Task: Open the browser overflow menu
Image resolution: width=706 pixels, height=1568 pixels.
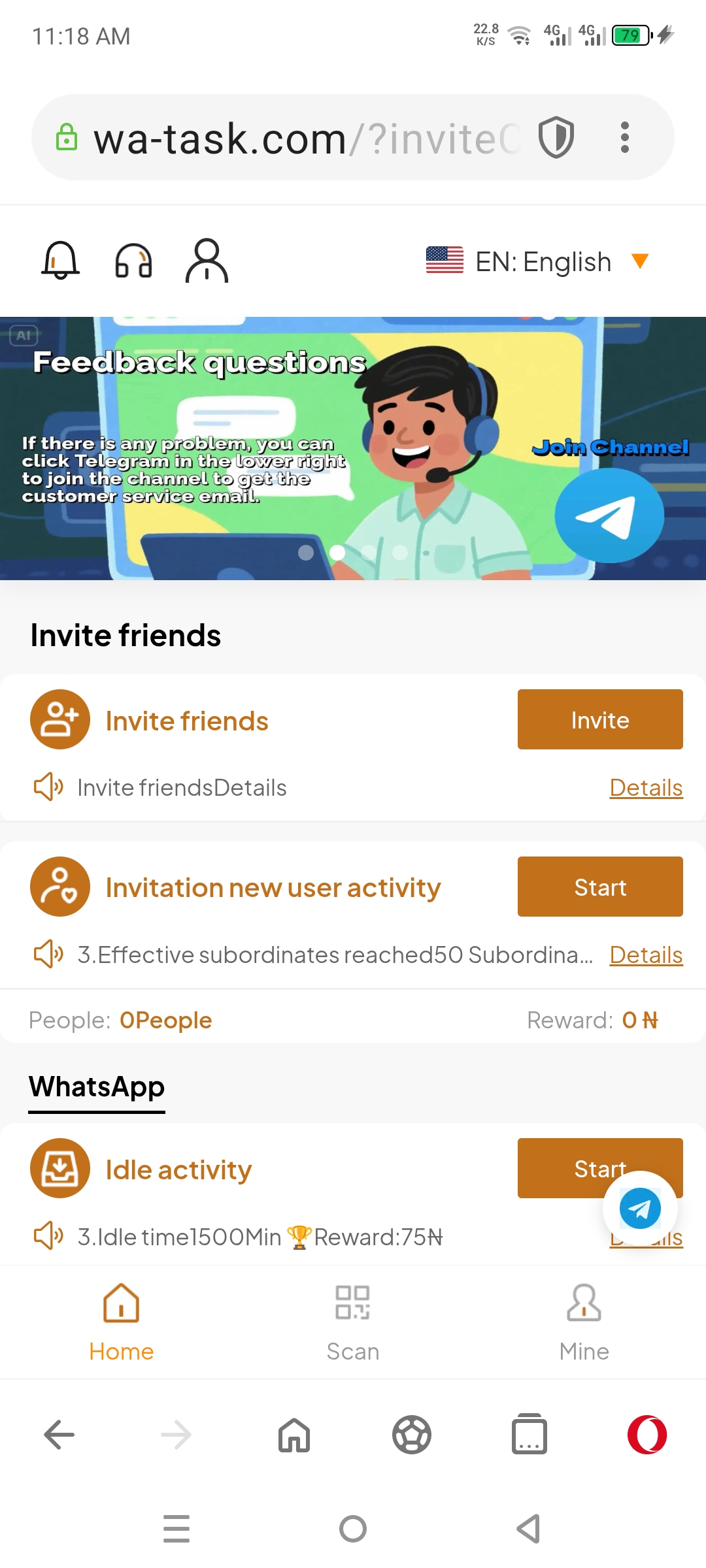Action: 625,138
